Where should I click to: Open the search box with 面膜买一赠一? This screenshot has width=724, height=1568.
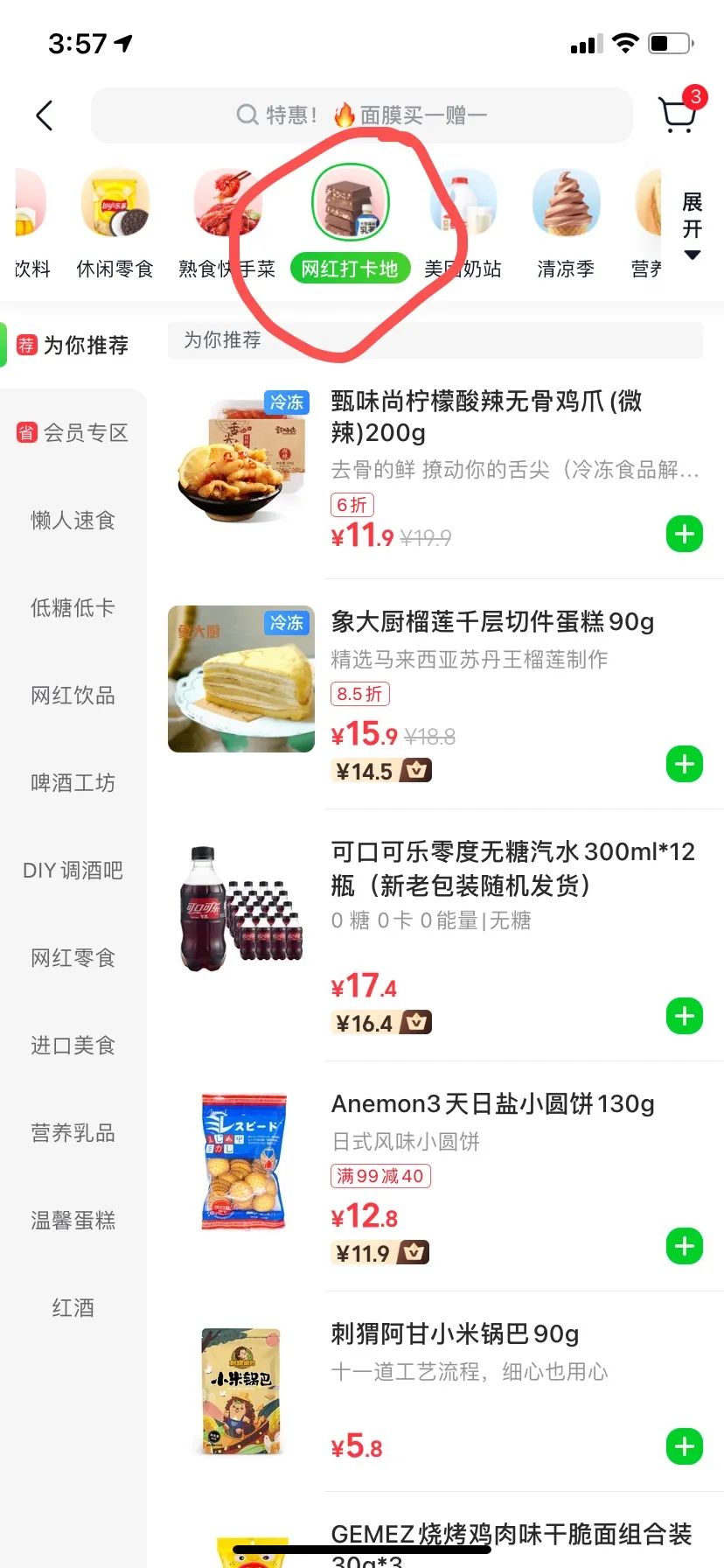click(x=361, y=115)
